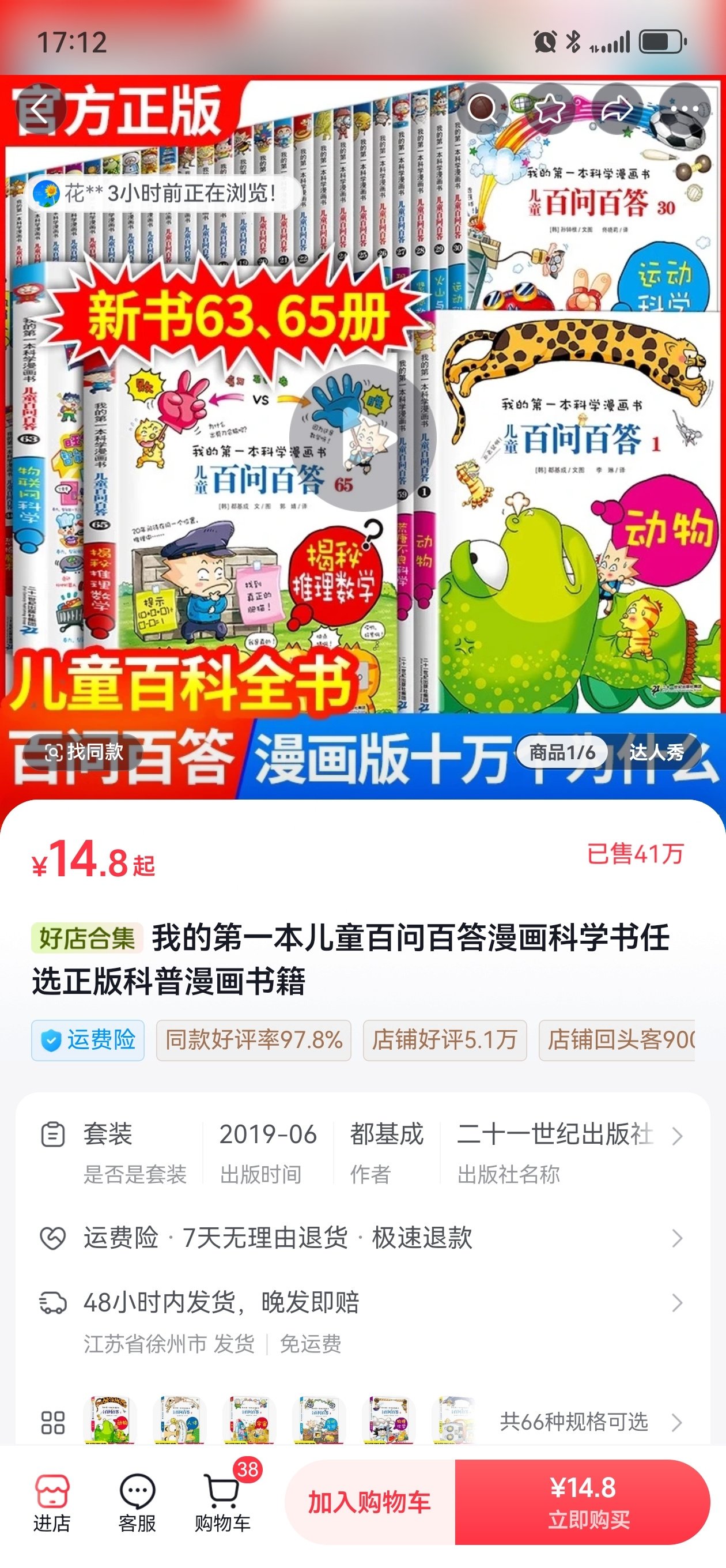Tap 找同款 to find similar items
This screenshot has height=1568, width=726.
click(85, 752)
